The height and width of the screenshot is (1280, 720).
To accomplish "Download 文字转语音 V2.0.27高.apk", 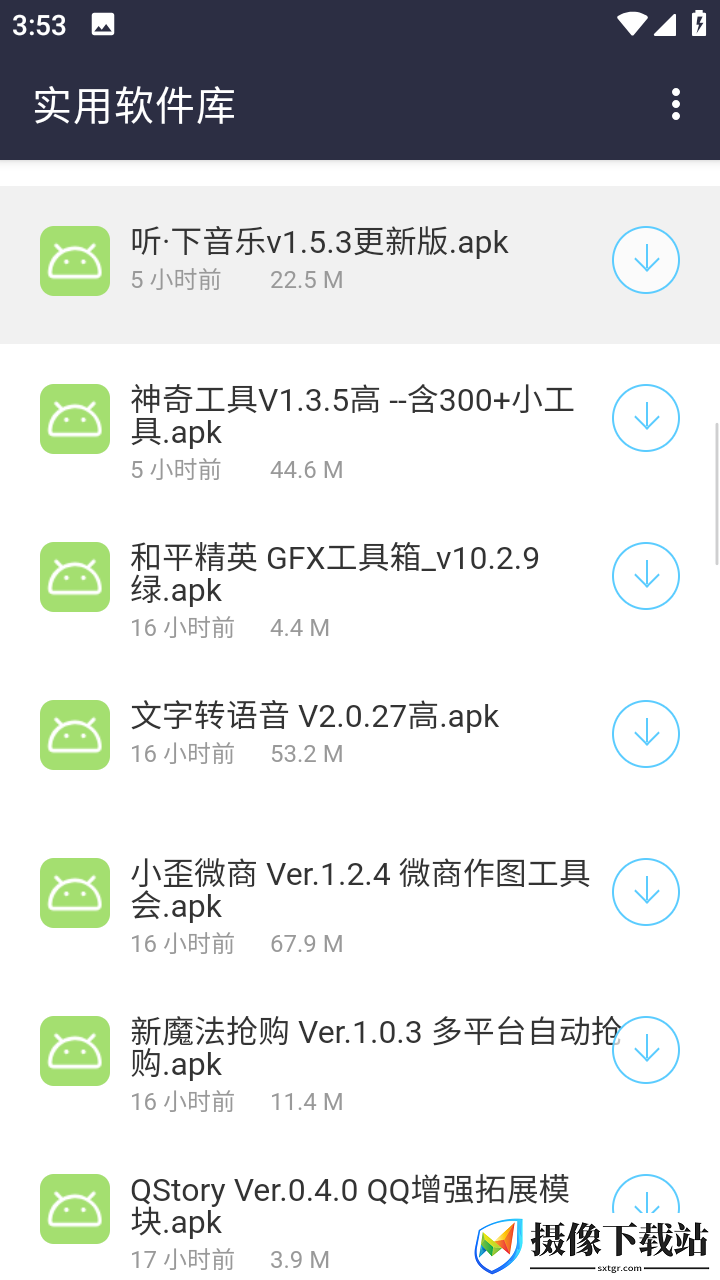I will [x=646, y=734].
